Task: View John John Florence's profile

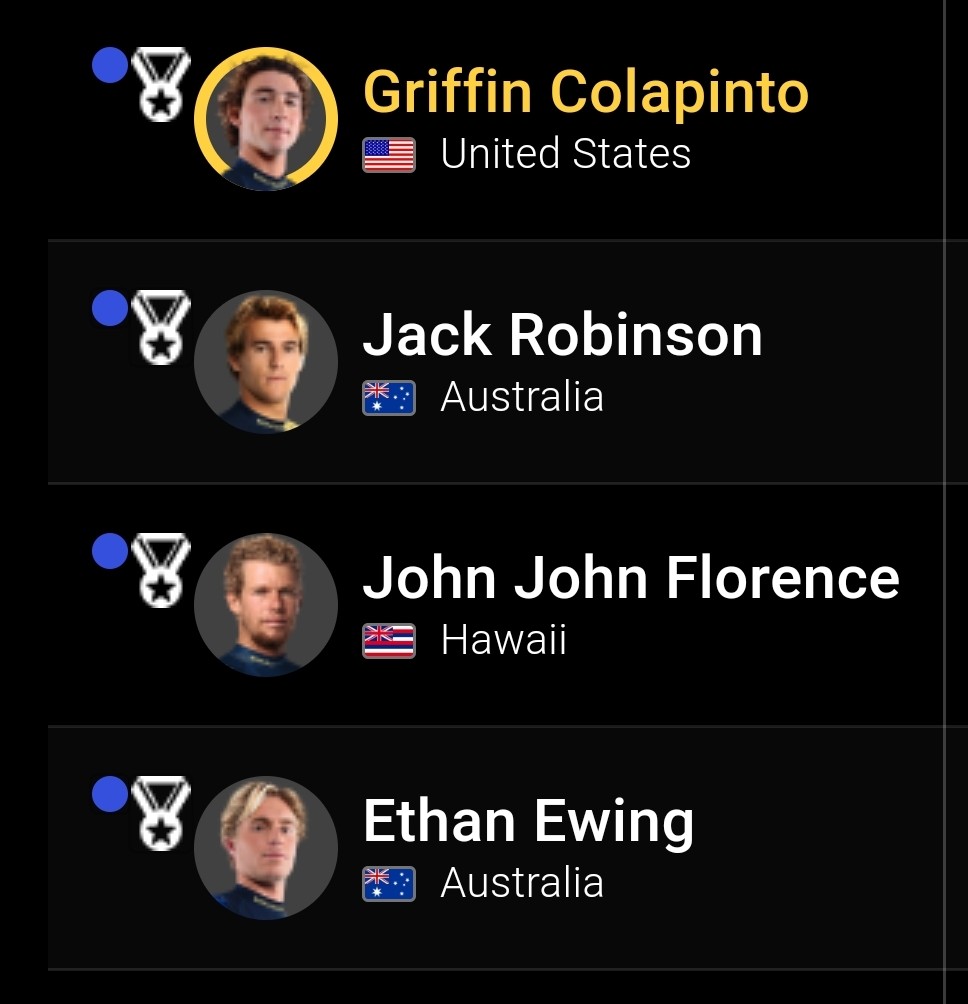Action: click(630, 578)
